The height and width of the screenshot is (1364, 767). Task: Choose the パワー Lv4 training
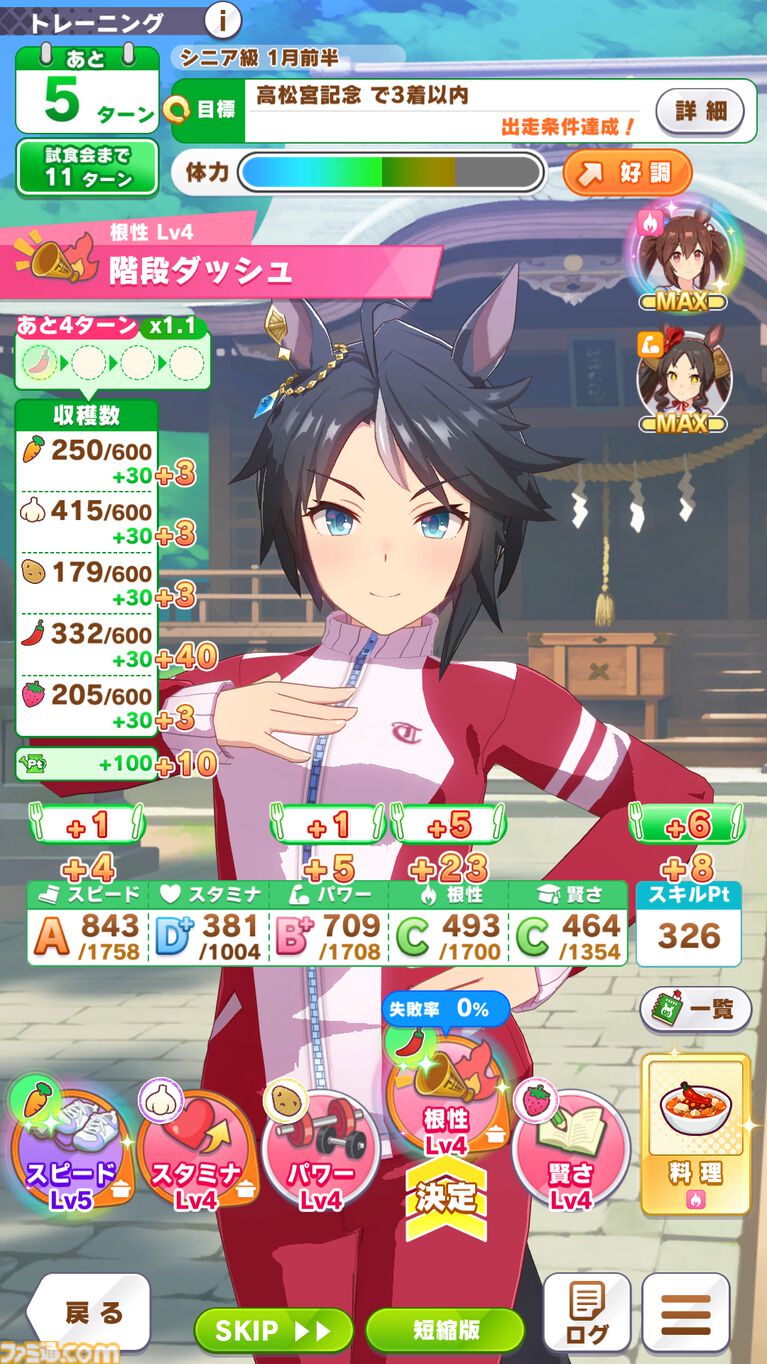pyautogui.click(x=321, y=1145)
